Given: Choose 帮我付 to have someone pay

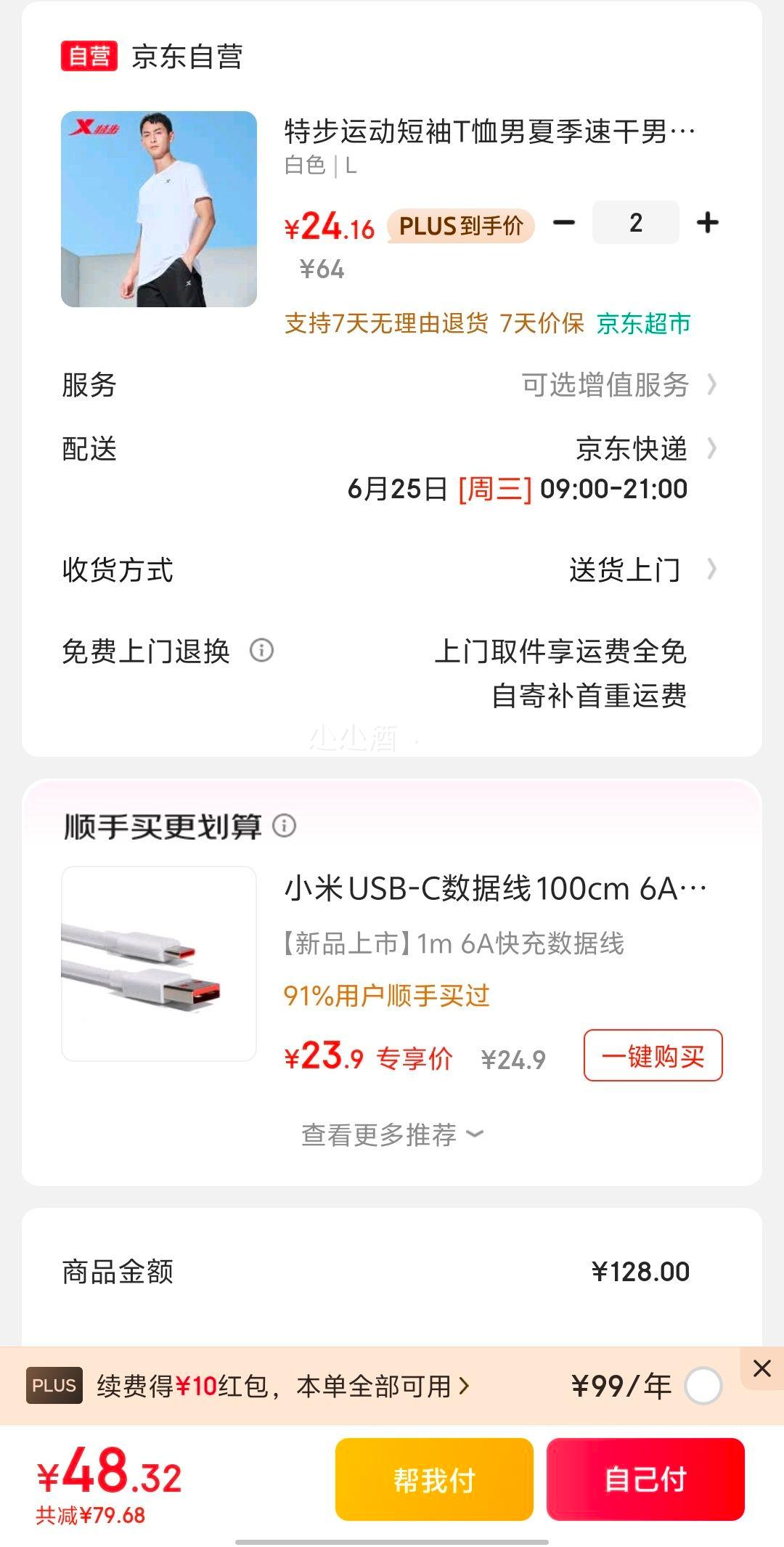Looking at the screenshot, I should tap(434, 1479).
